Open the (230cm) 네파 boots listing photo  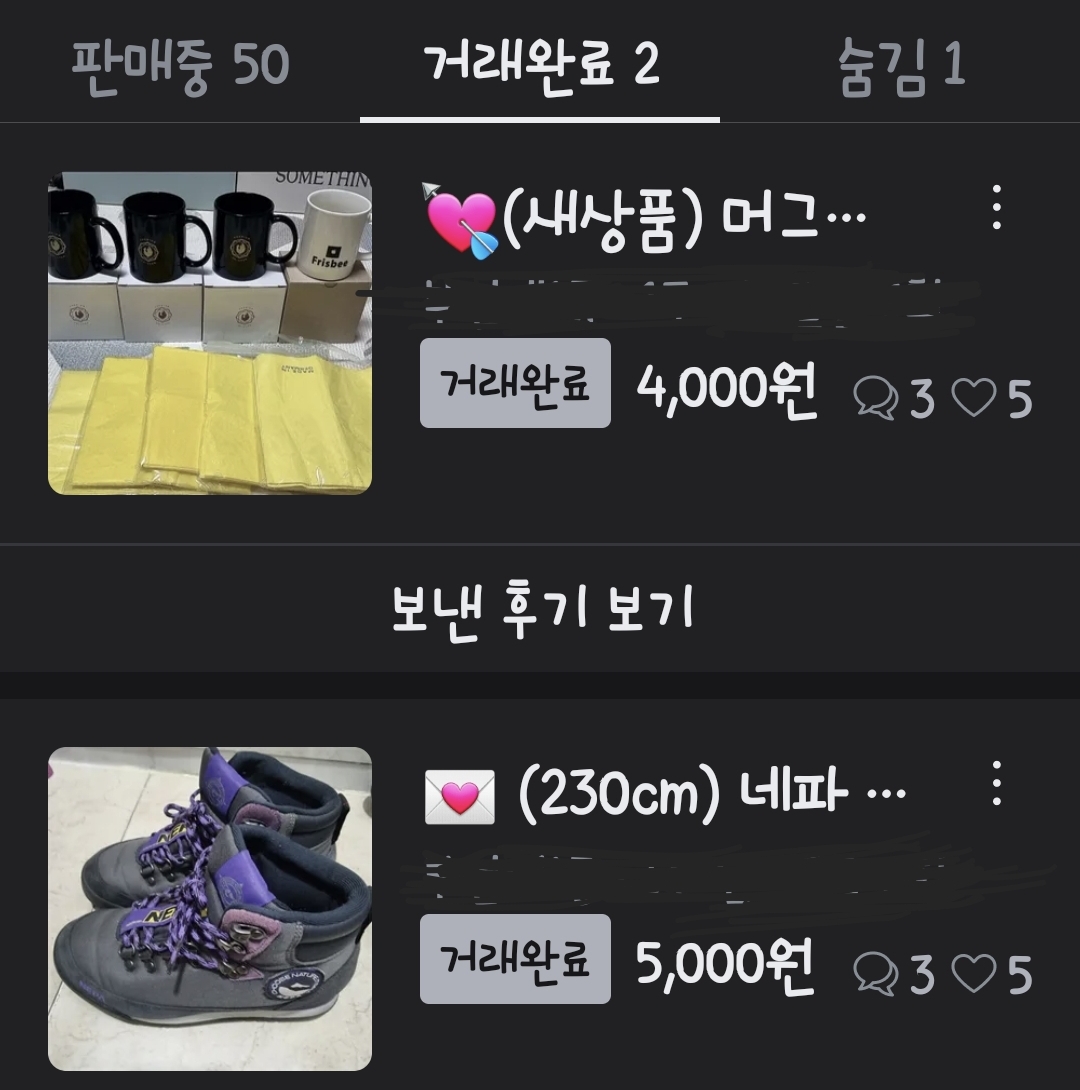coord(210,908)
